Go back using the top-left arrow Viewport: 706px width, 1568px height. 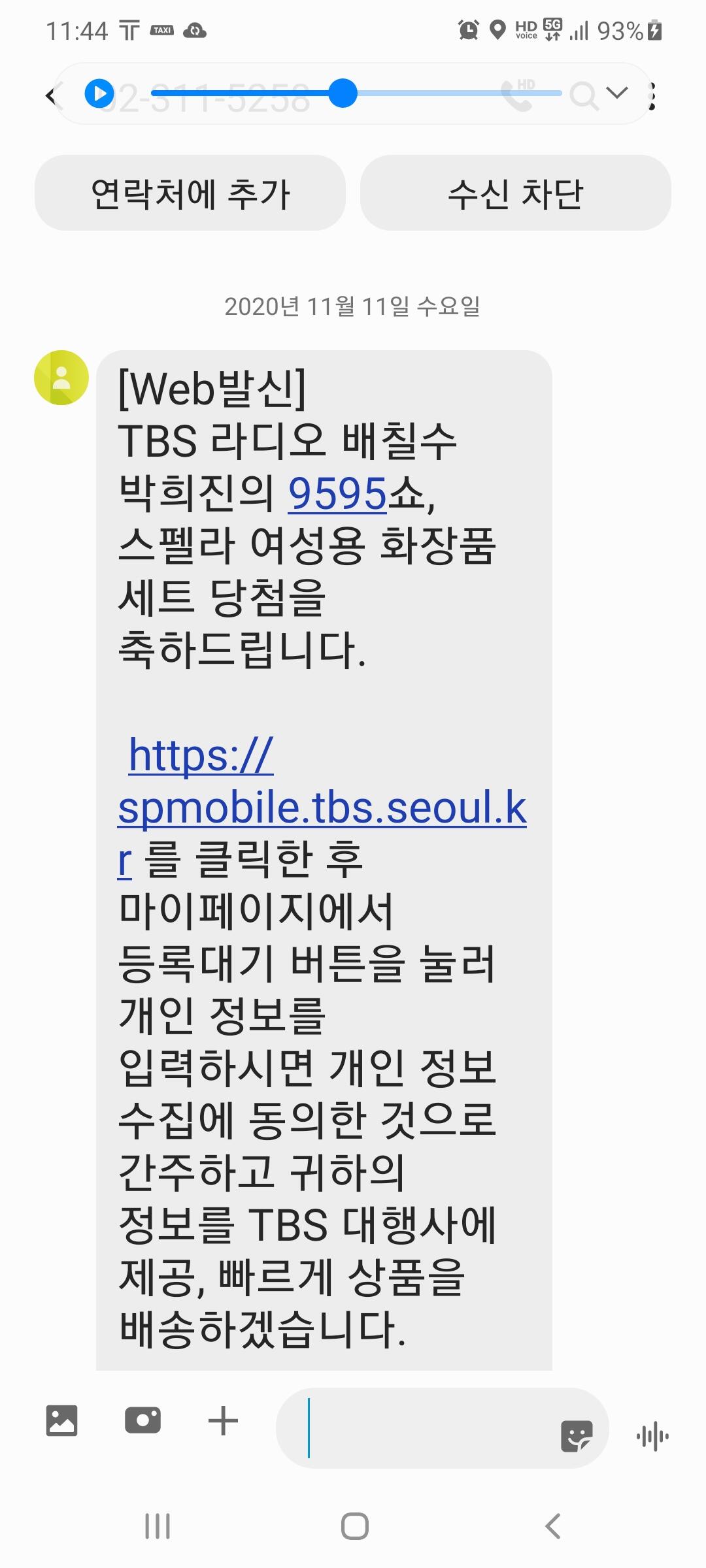click(51, 96)
